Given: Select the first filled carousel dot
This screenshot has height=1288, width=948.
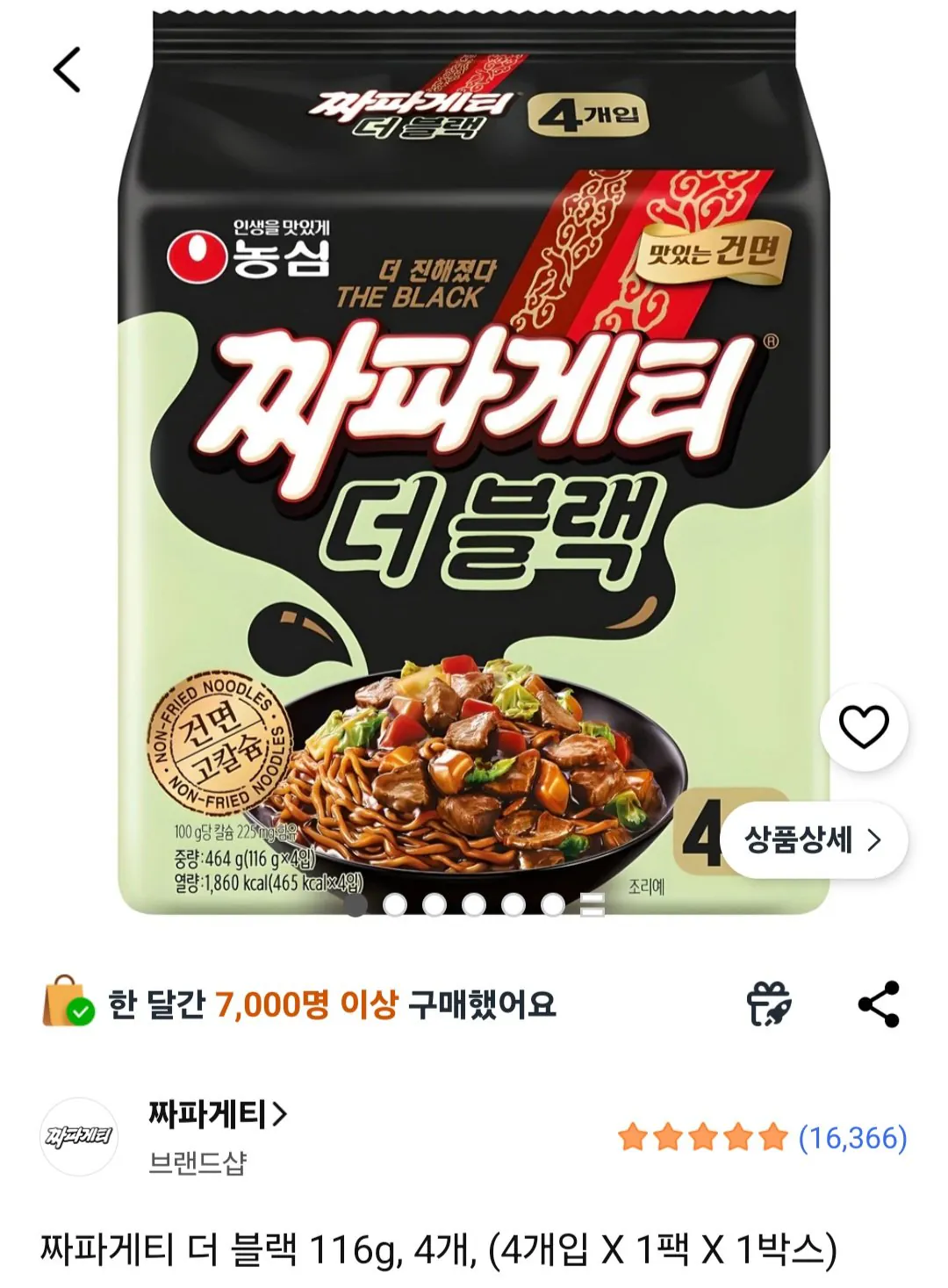Looking at the screenshot, I should pyautogui.click(x=357, y=904).
